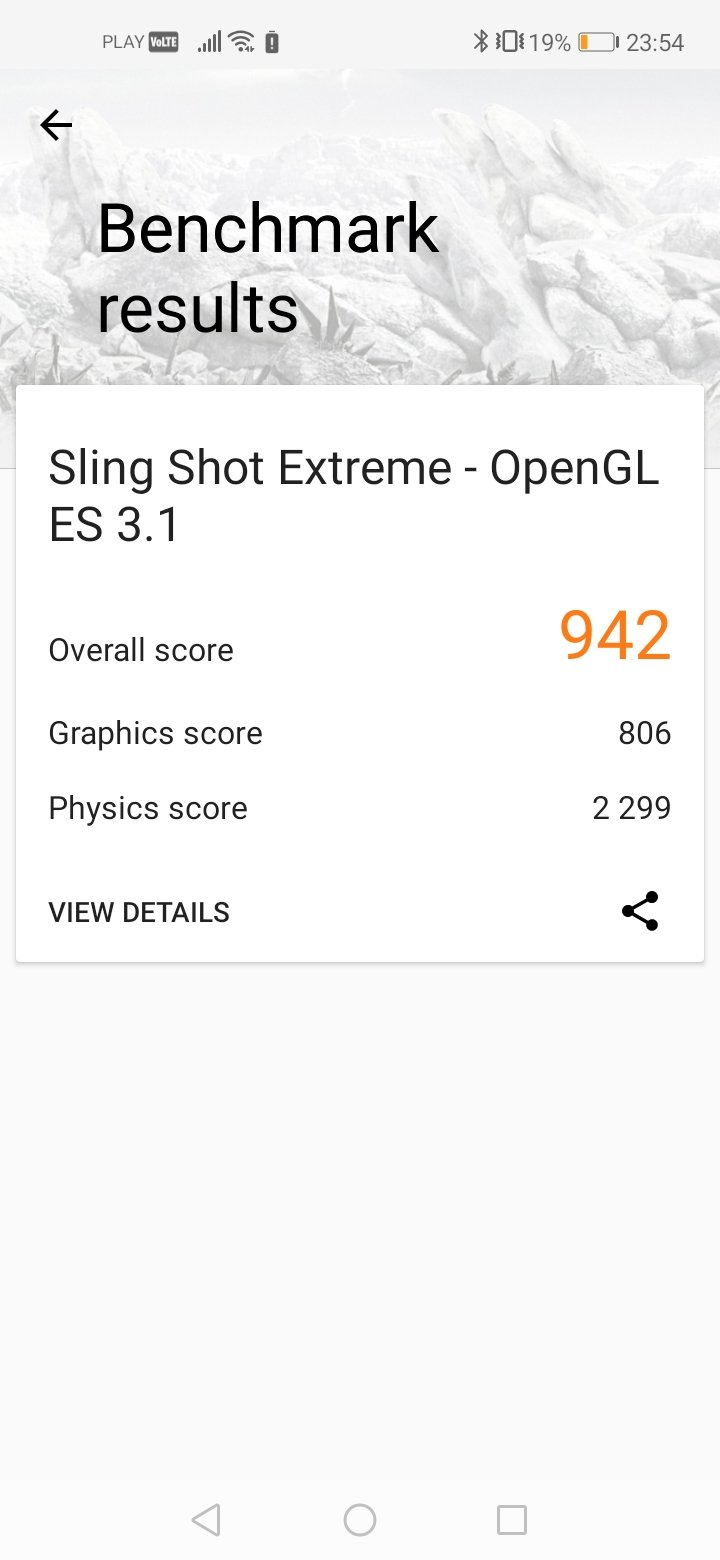Go to home screen via navigation bar

[x=360, y=1520]
